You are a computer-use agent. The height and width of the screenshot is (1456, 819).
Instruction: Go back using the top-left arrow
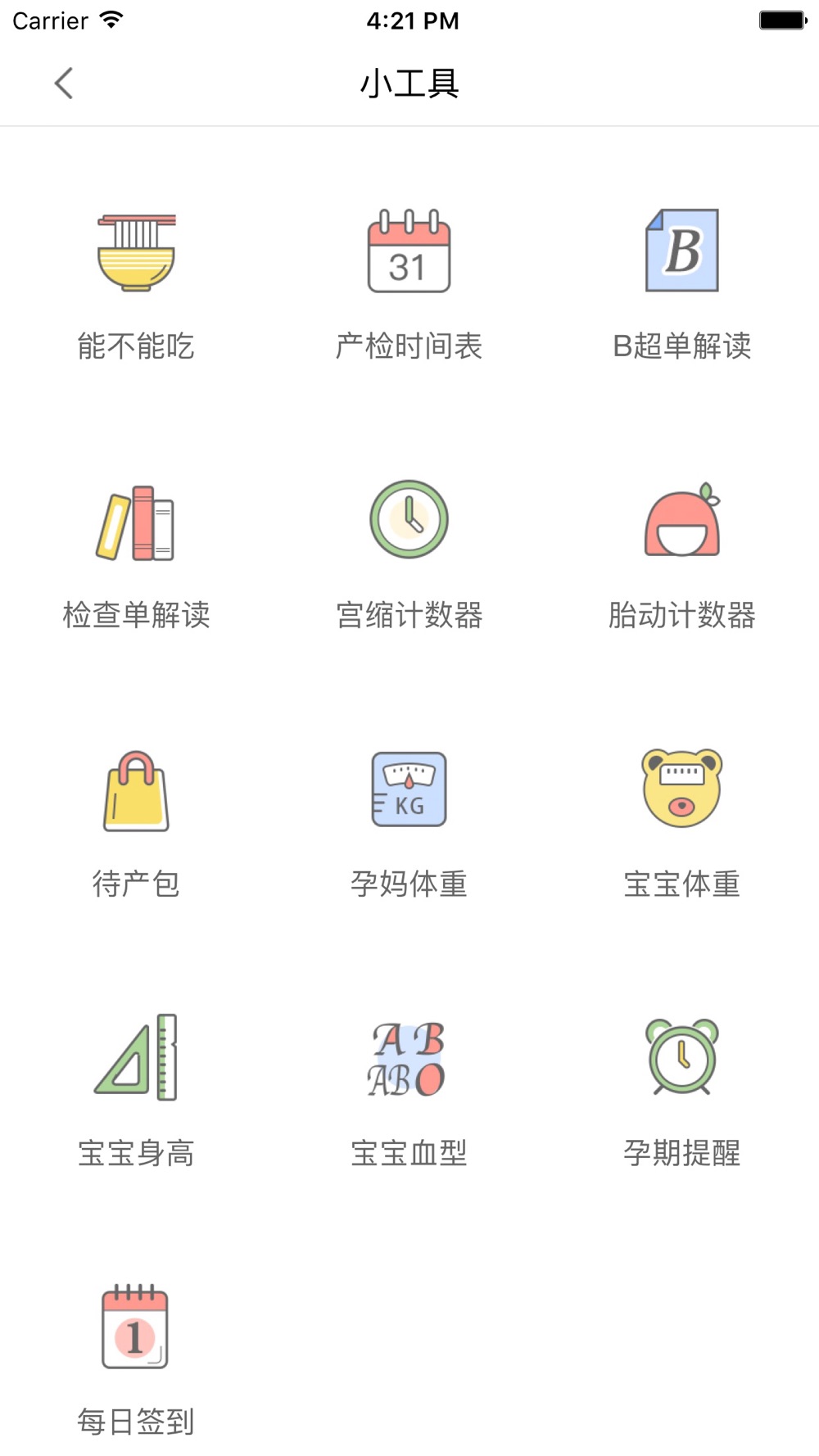point(64,84)
